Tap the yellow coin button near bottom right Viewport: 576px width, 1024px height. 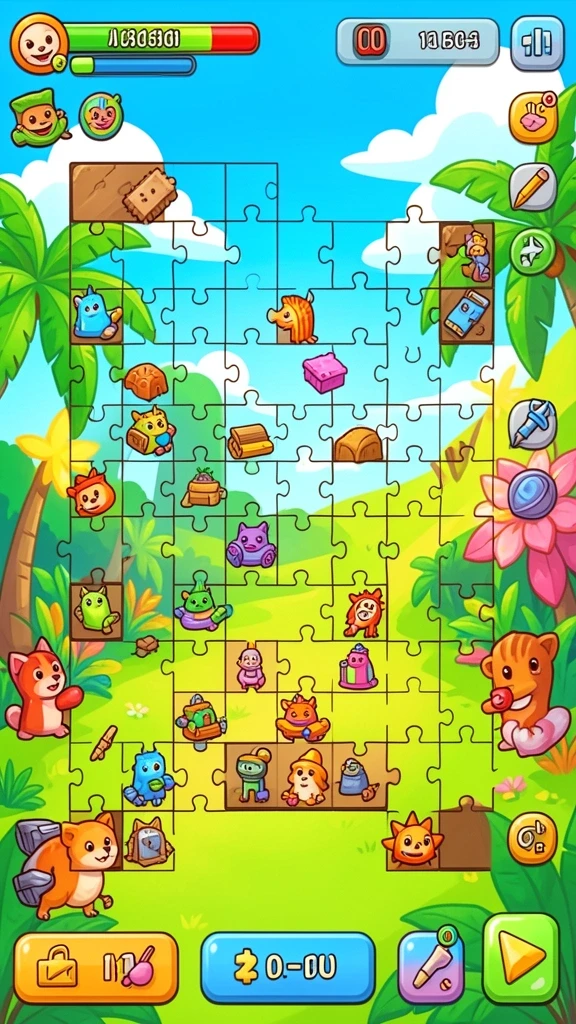point(532,838)
